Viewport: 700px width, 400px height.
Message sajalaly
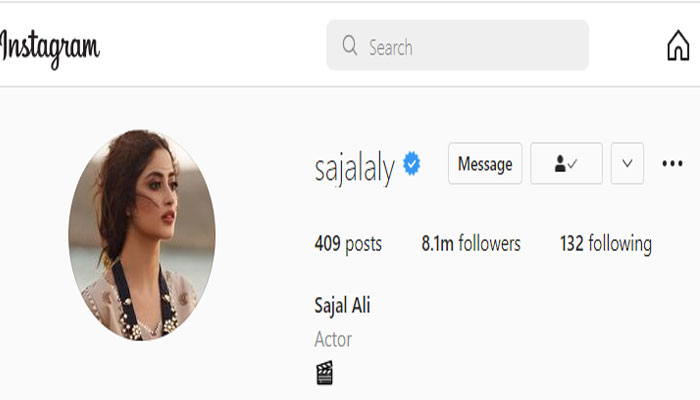(x=485, y=164)
